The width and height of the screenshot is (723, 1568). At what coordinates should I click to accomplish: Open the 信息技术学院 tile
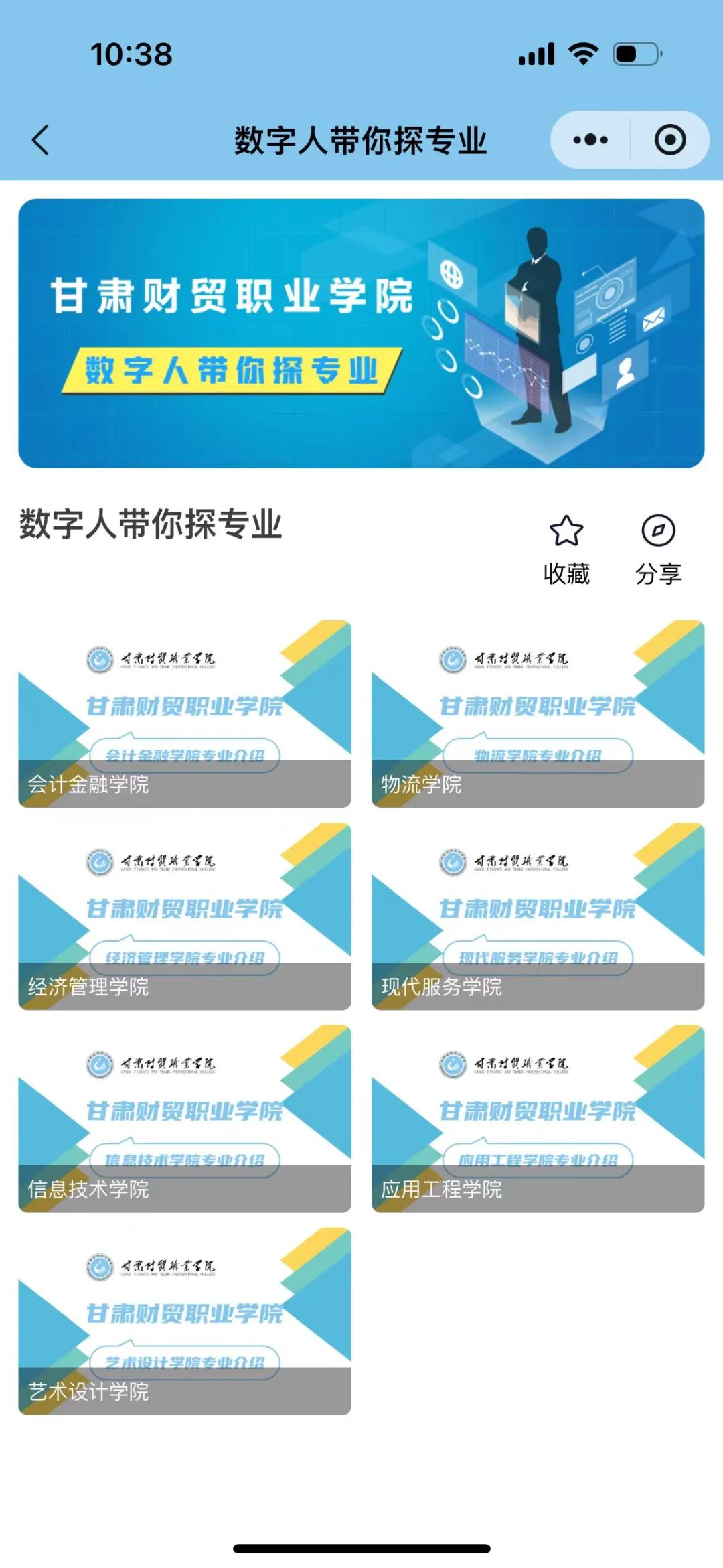pyautogui.click(x=185, y=1118)
